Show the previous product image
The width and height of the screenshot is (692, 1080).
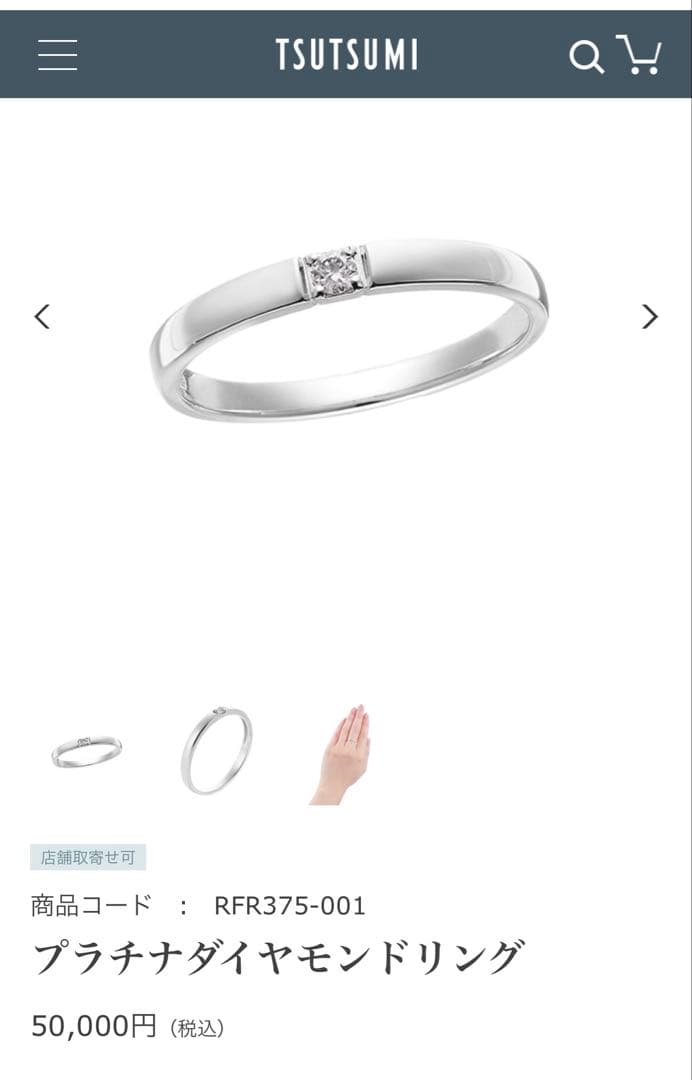point(42,317)
